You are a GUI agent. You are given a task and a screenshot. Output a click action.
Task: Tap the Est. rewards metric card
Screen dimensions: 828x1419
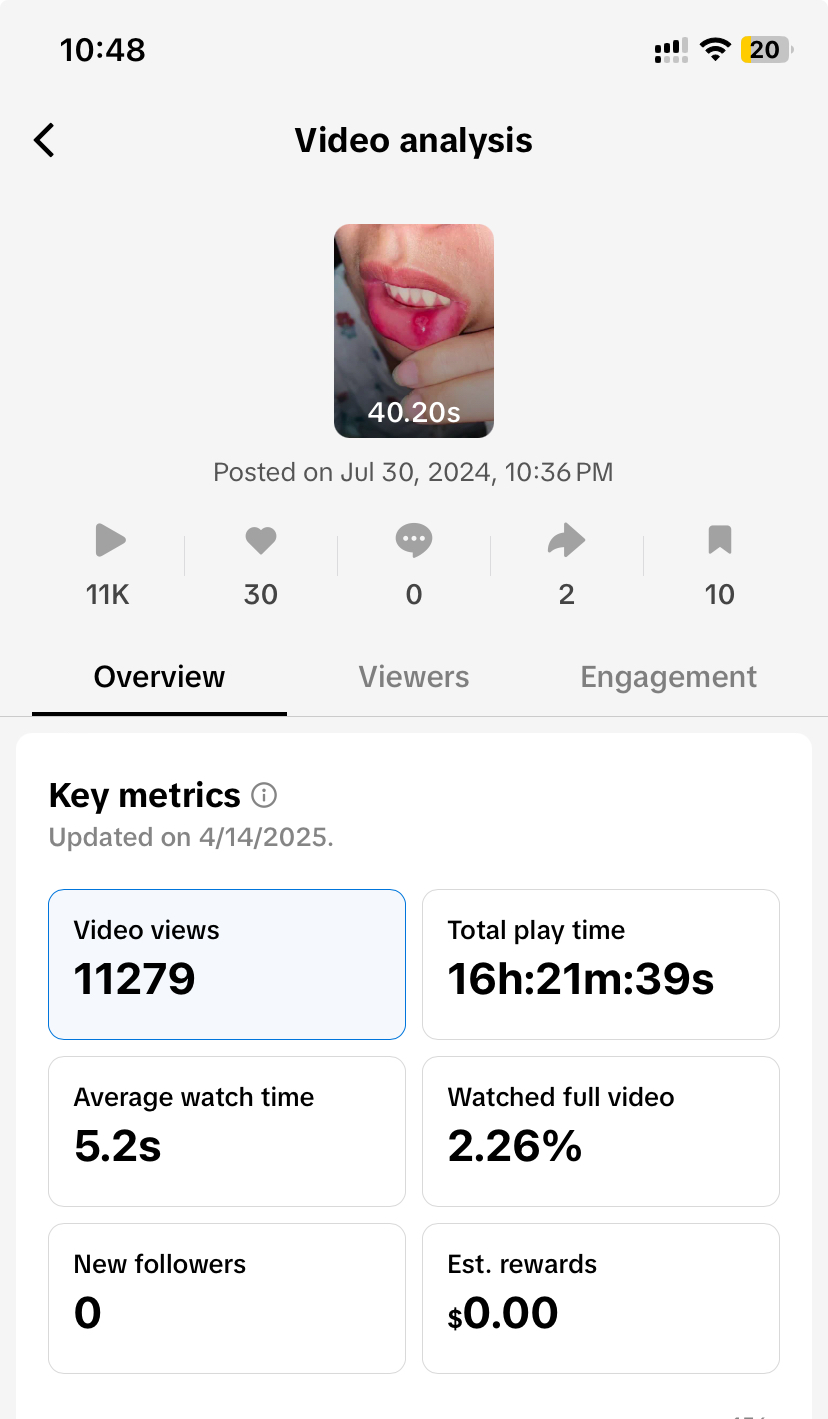click(x=600, y=1298)
